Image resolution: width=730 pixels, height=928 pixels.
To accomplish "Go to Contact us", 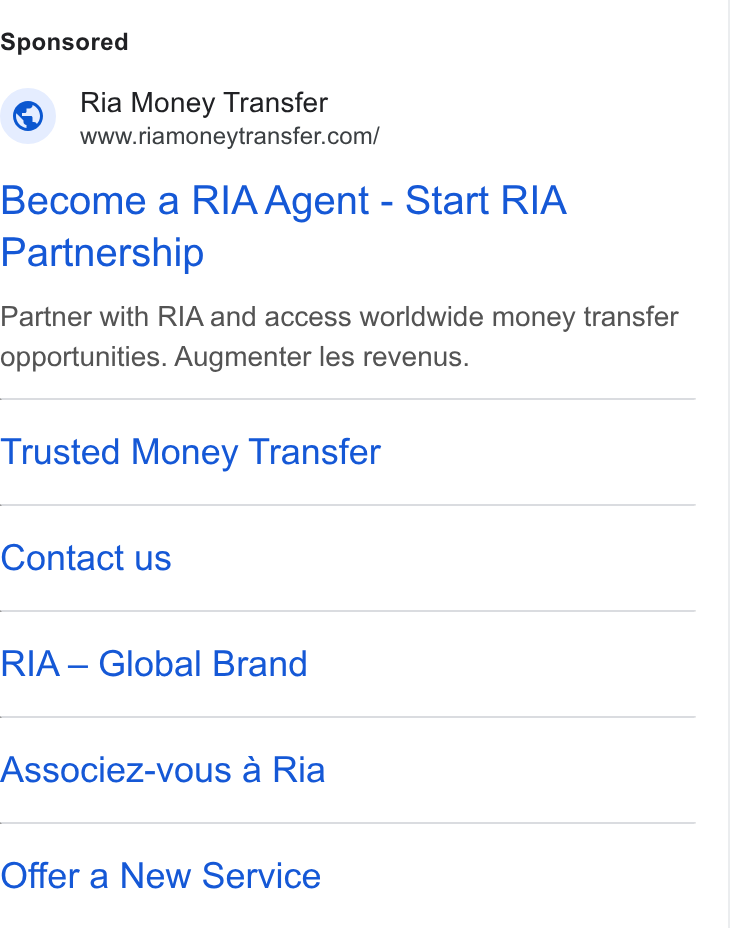I will [x=86, y=558].
